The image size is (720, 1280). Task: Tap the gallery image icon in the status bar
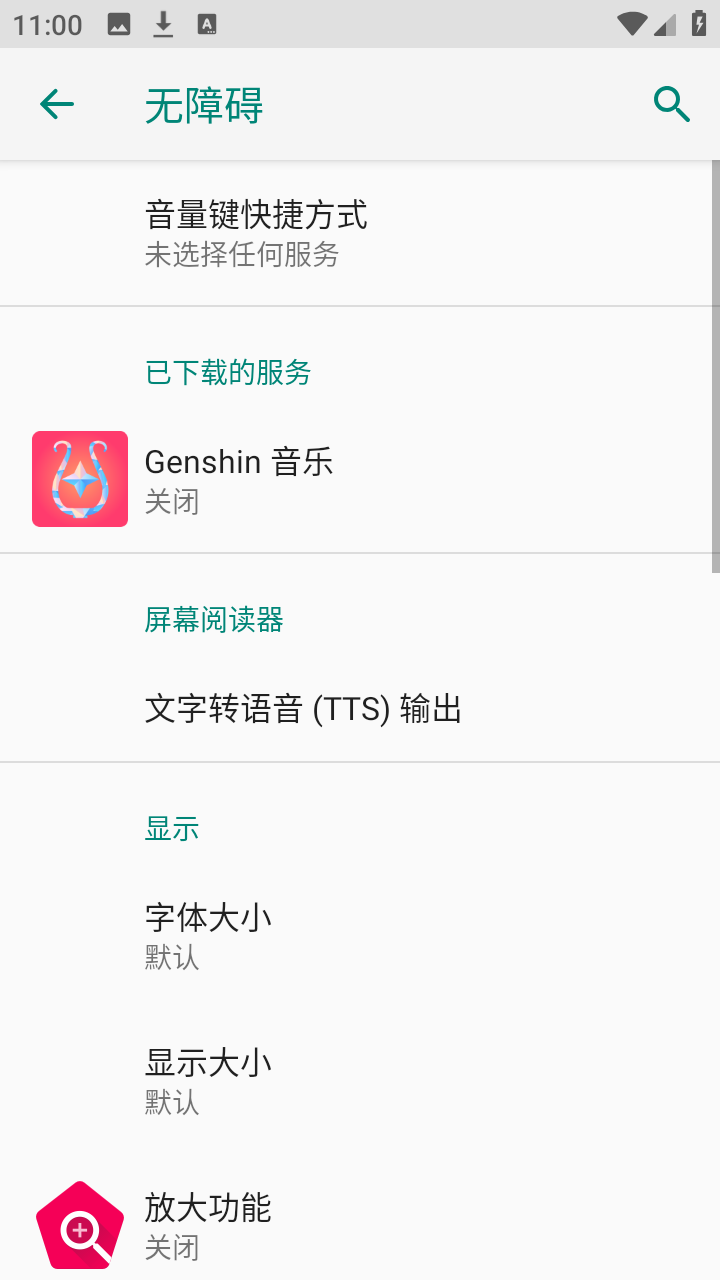pos(120,22)
